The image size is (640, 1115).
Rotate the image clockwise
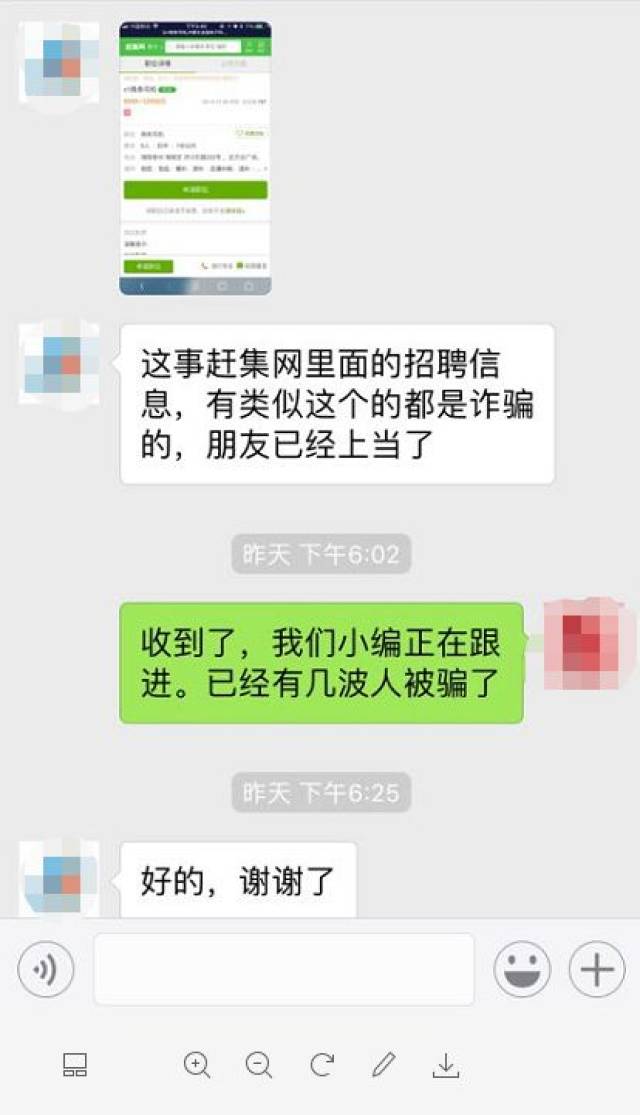click(321, 1065)
